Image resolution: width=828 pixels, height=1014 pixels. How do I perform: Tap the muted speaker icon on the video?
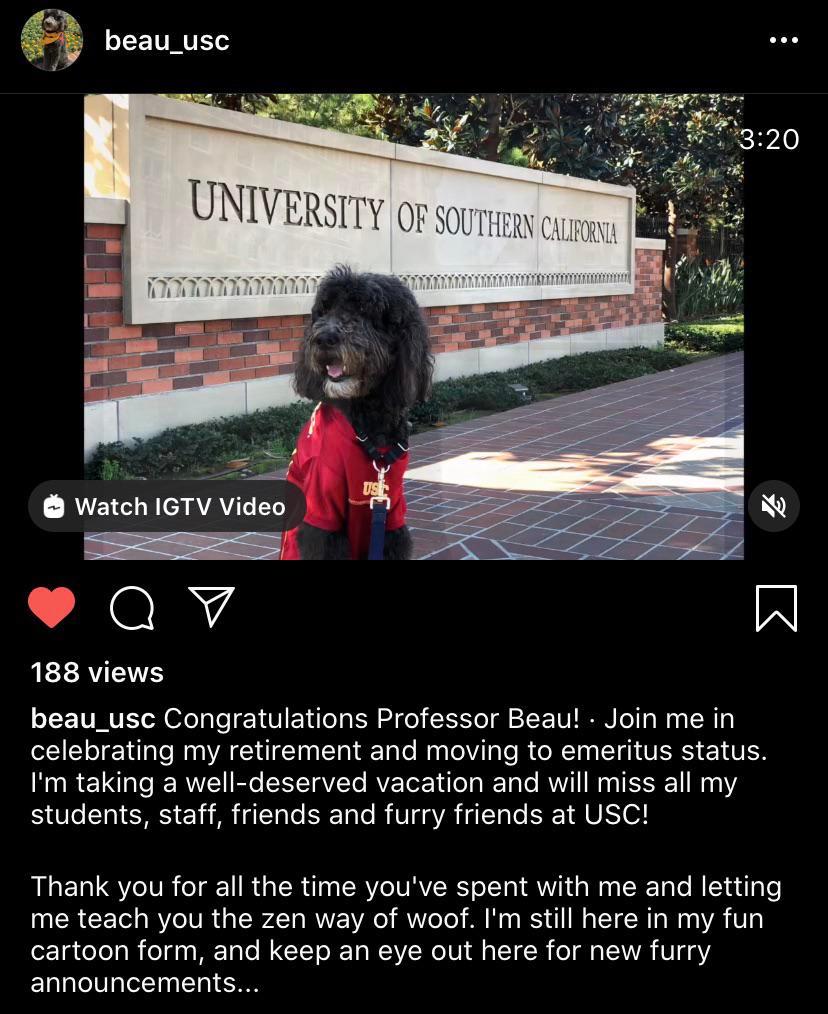point(773,507)
